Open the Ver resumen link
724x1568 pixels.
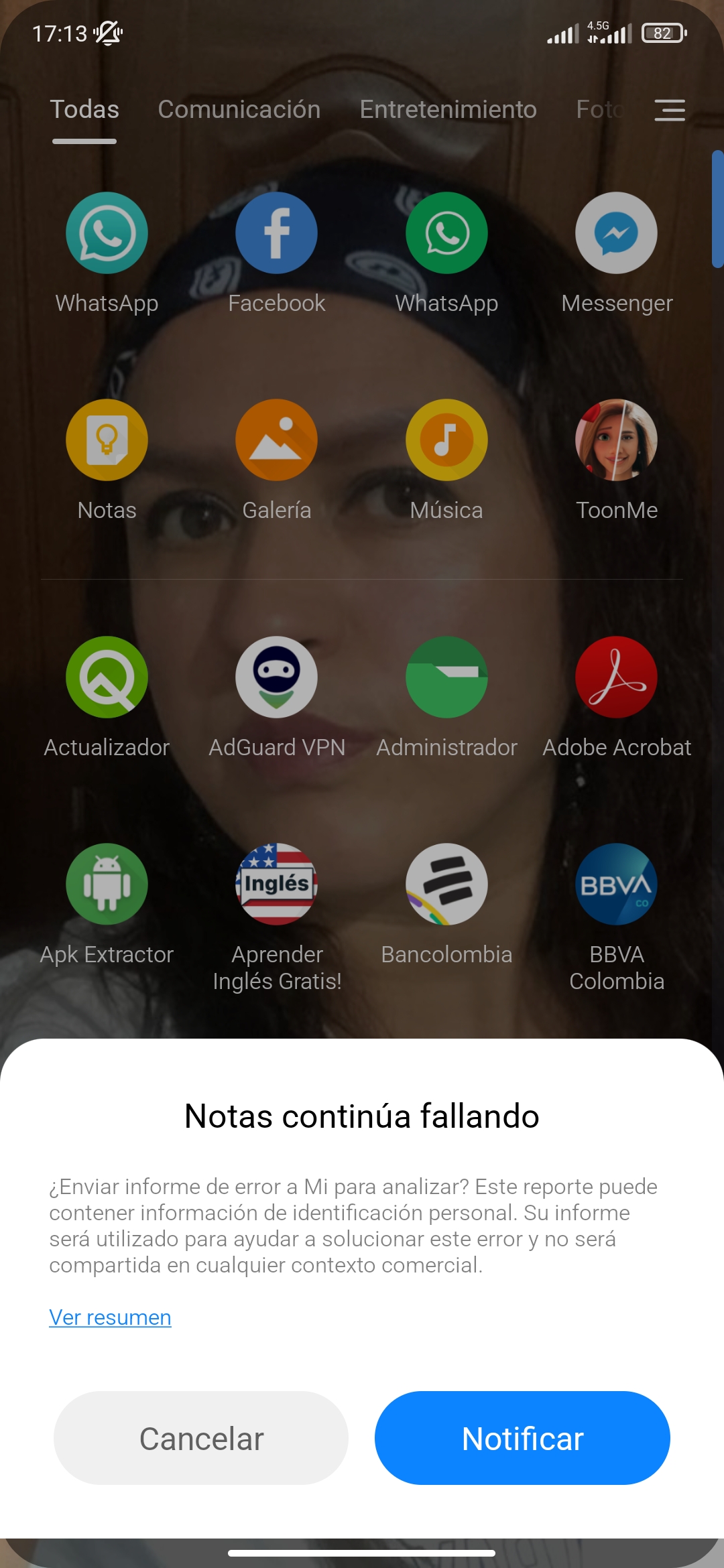(x=110, y=1317)
